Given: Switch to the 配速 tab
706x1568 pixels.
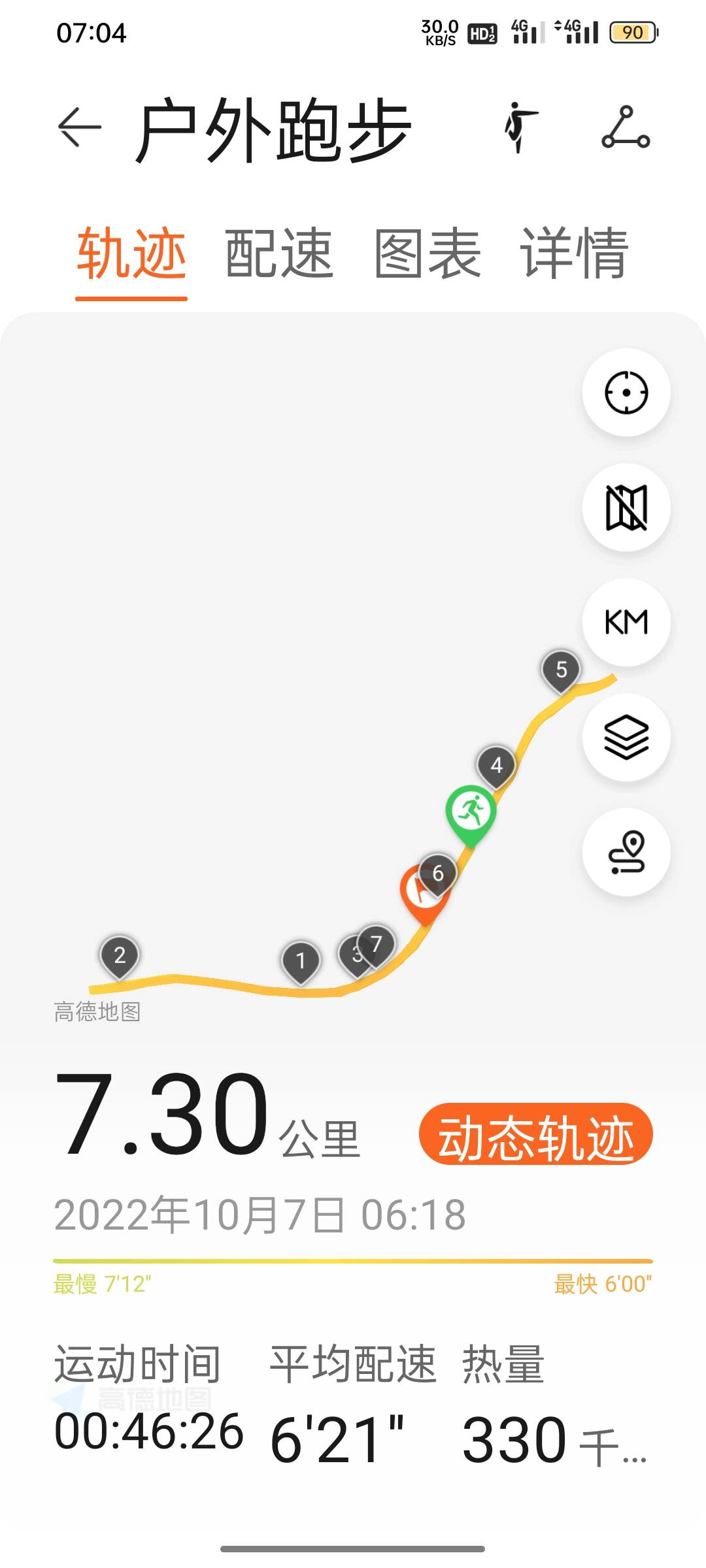Looking at the screenshot, I should tap(279, 253).
